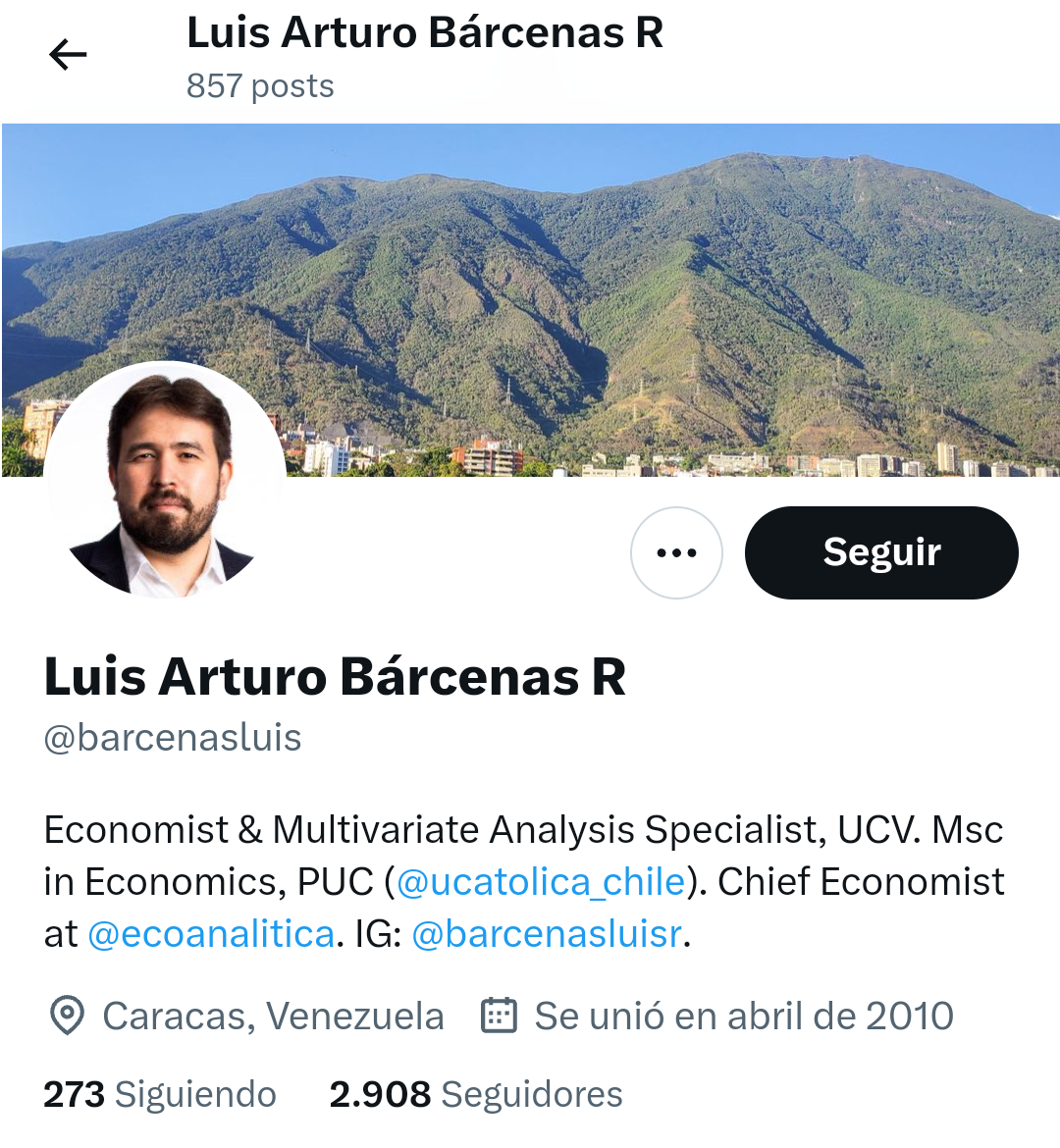Visit the @ecoanalitica profile link
This screenshot has height=1148, width=1060.
(211, 933)
